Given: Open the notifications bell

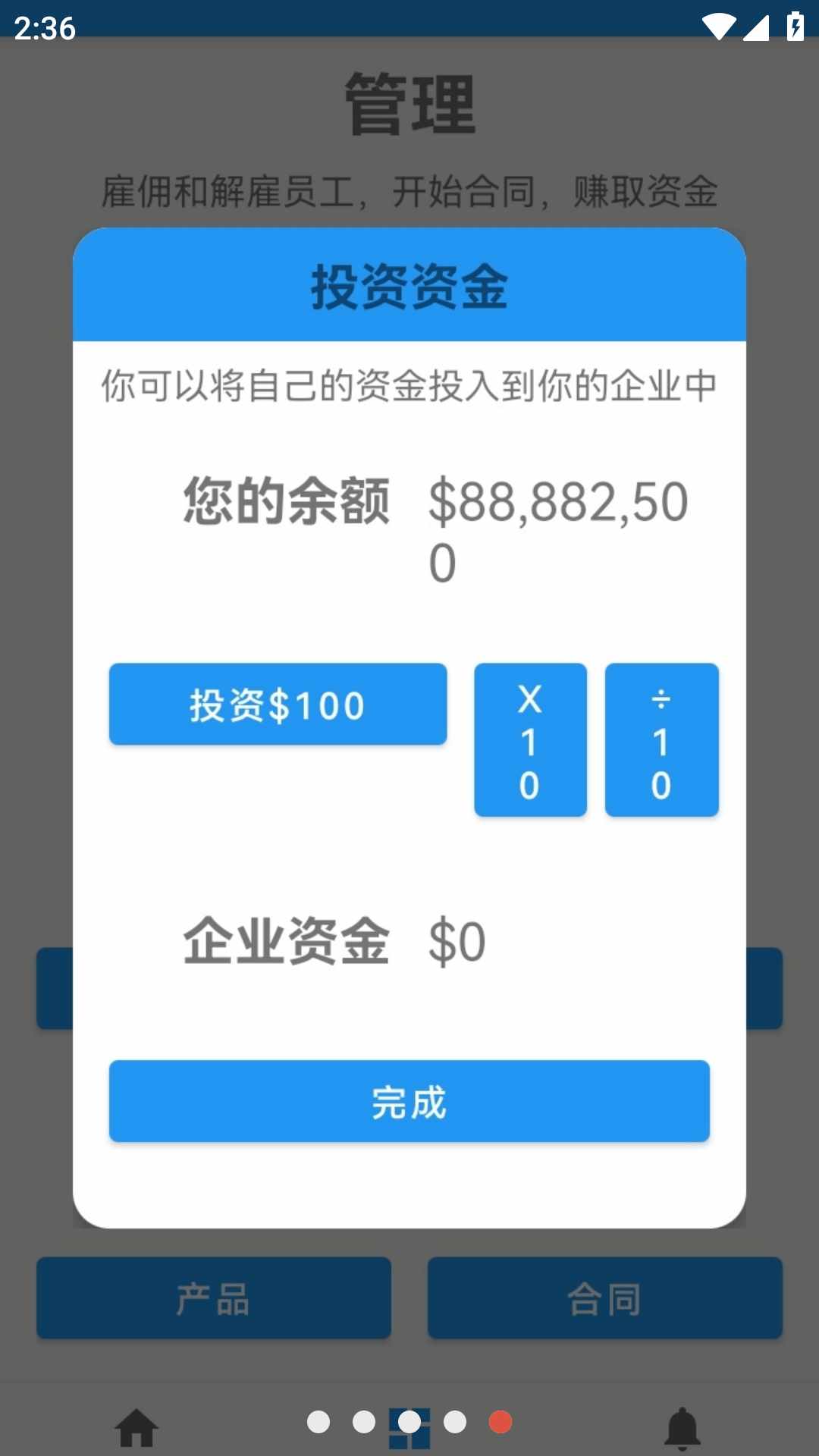Looking at the screenshot, I should coord(682,1428).
